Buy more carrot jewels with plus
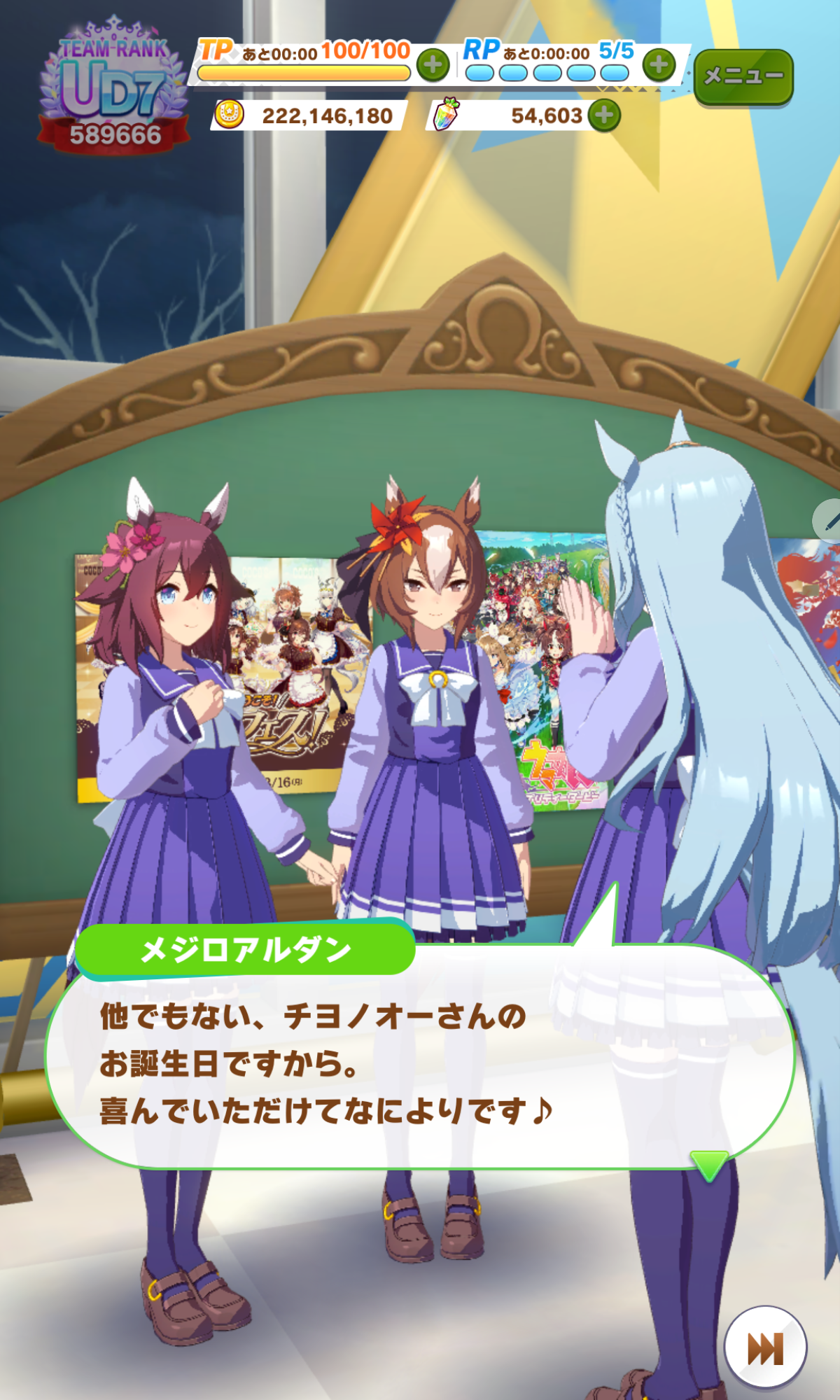Viewport: 840px width, 1400px height. (x=604, y=115)
